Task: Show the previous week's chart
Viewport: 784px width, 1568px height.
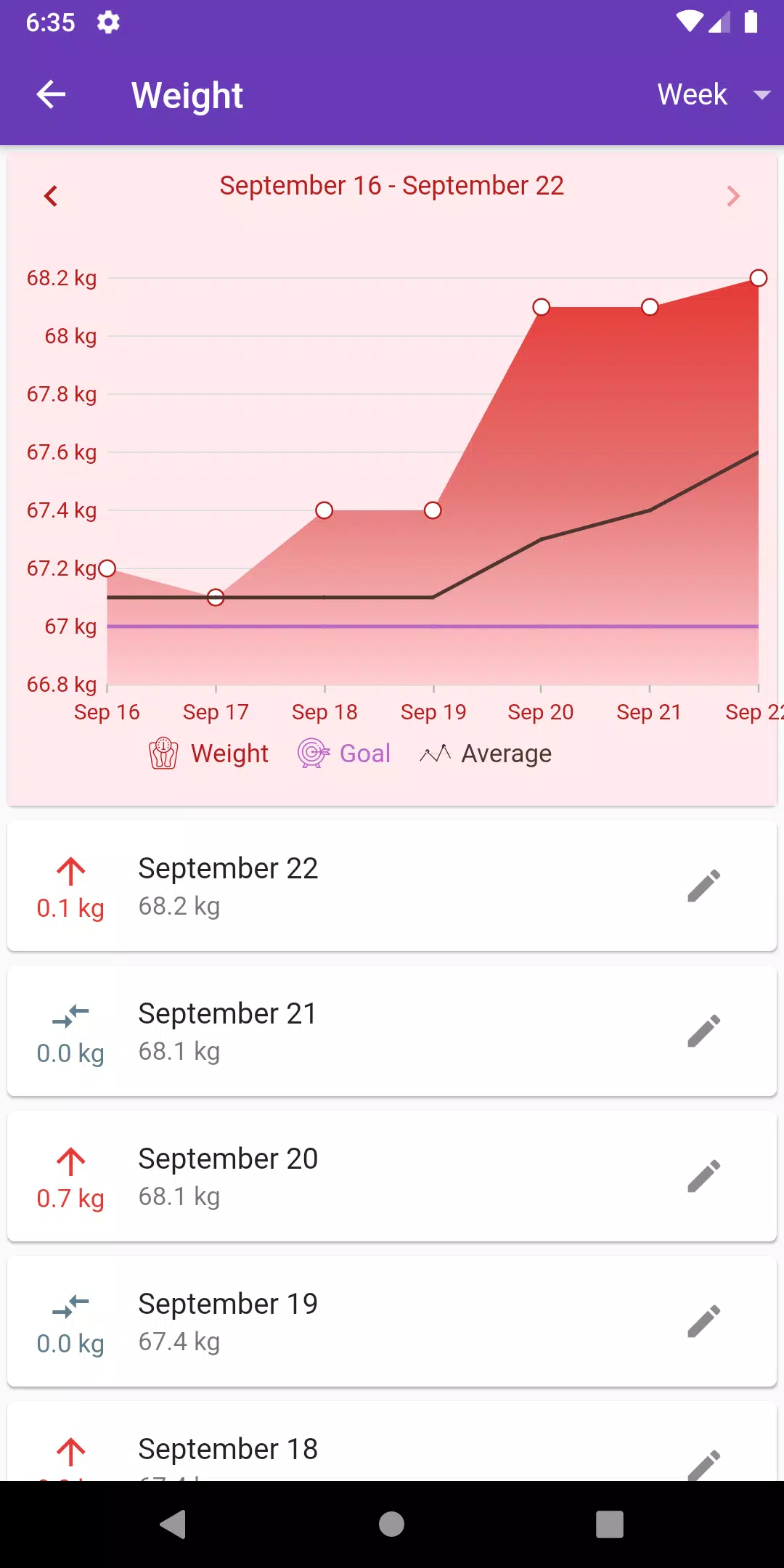Action: (51, 196)
